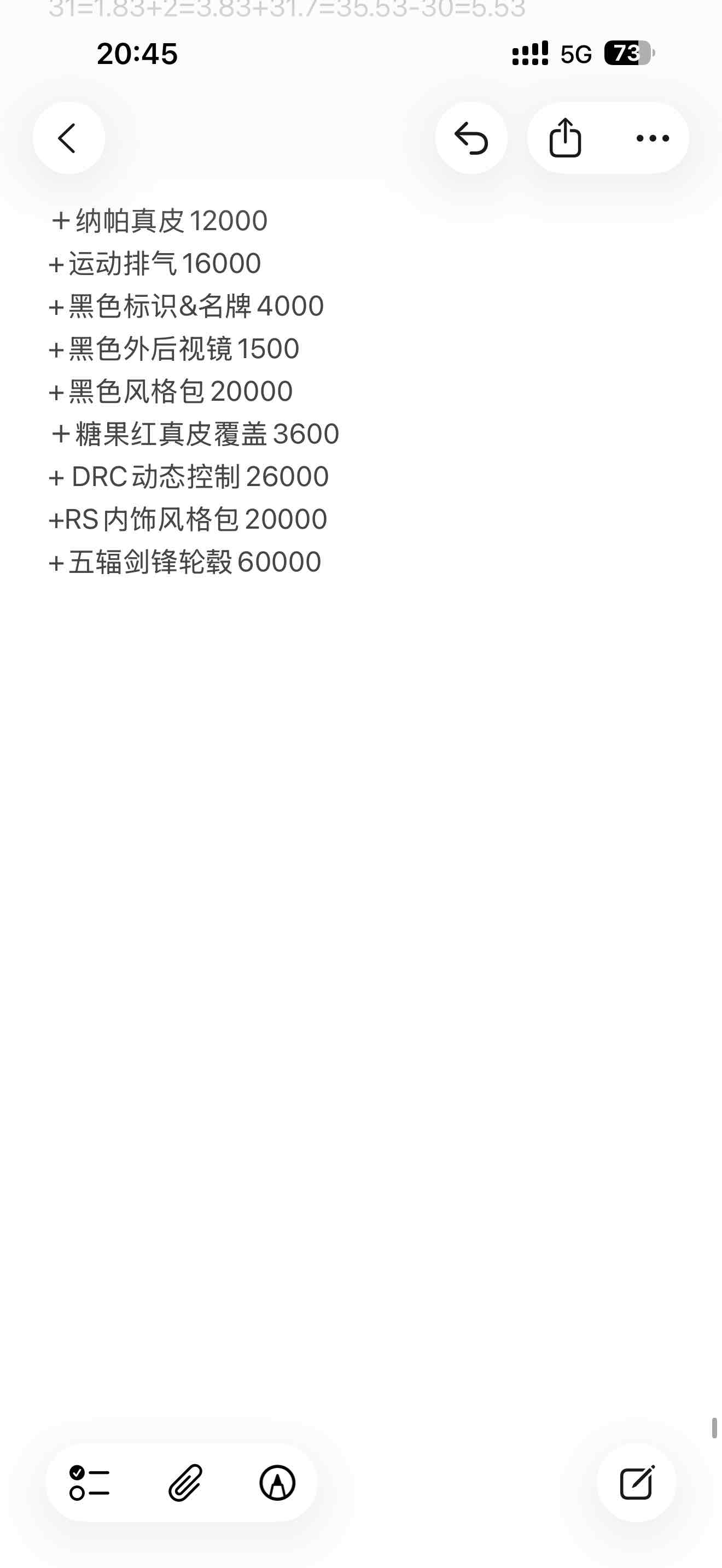Share this note
The width and height of the screenshot is (722, 1568).
565,138
